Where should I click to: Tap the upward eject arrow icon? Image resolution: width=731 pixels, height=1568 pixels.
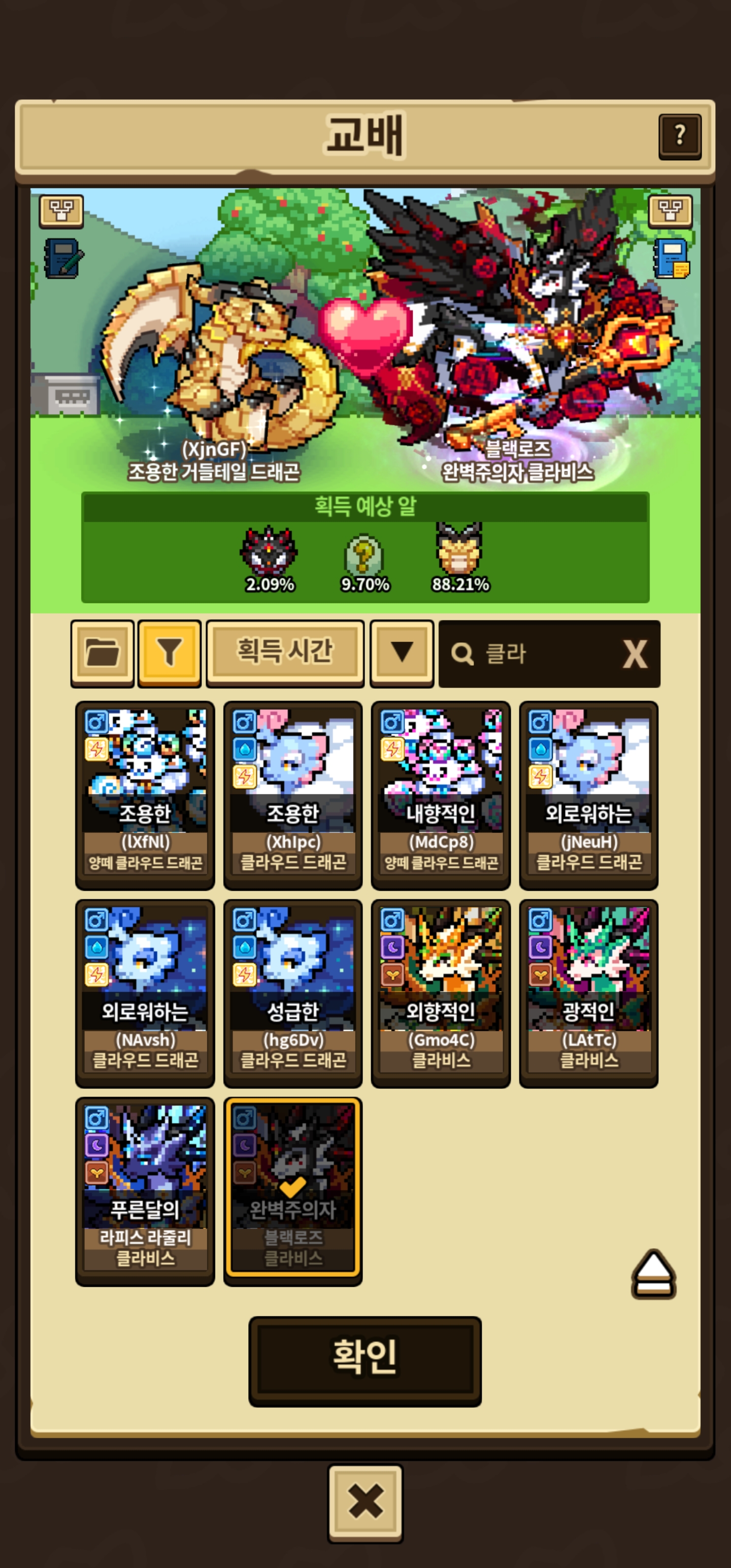pyautogui.click(x=653, y=1273)
